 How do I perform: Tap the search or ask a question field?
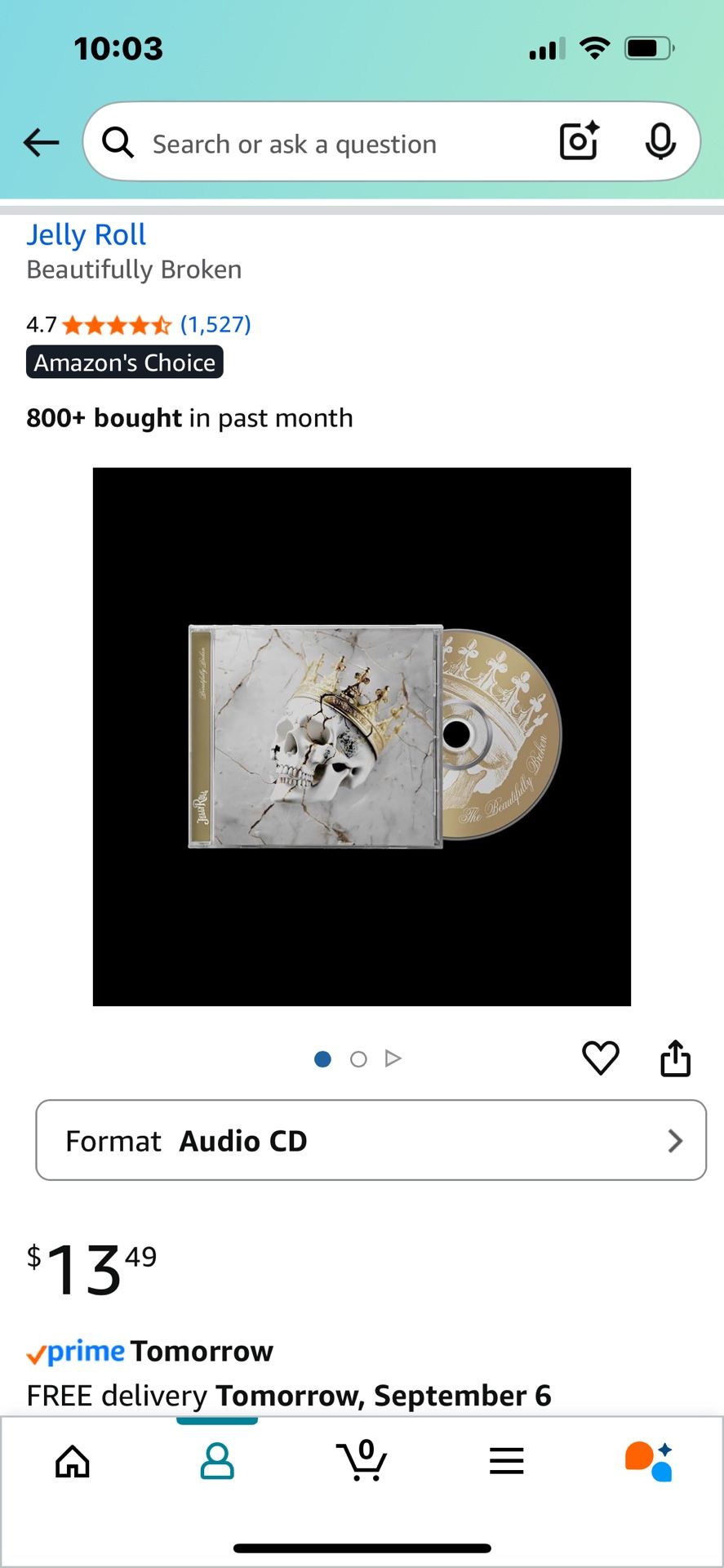(326, 145)
